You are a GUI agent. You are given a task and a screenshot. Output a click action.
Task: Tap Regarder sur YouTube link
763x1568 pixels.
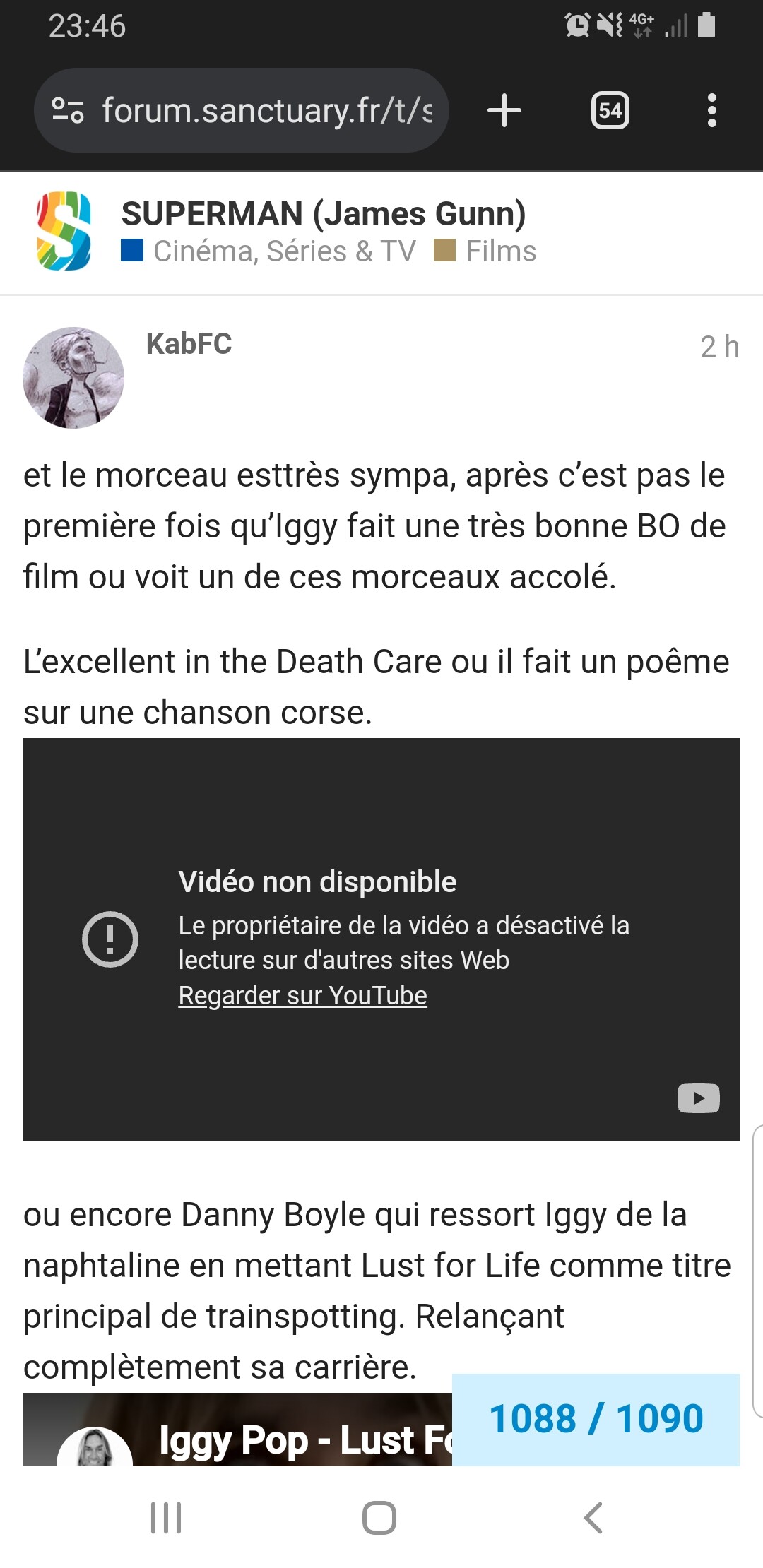302,995
